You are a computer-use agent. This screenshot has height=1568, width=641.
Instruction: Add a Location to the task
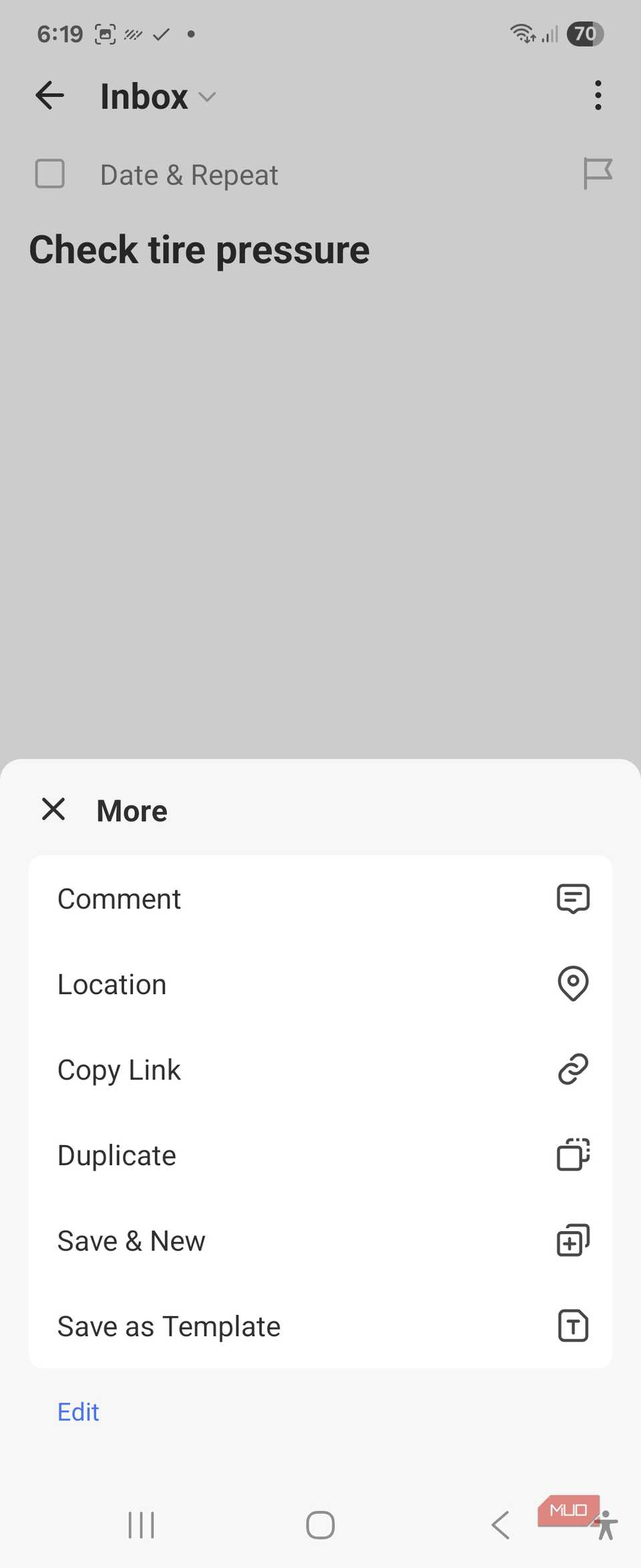pos(320,984)
